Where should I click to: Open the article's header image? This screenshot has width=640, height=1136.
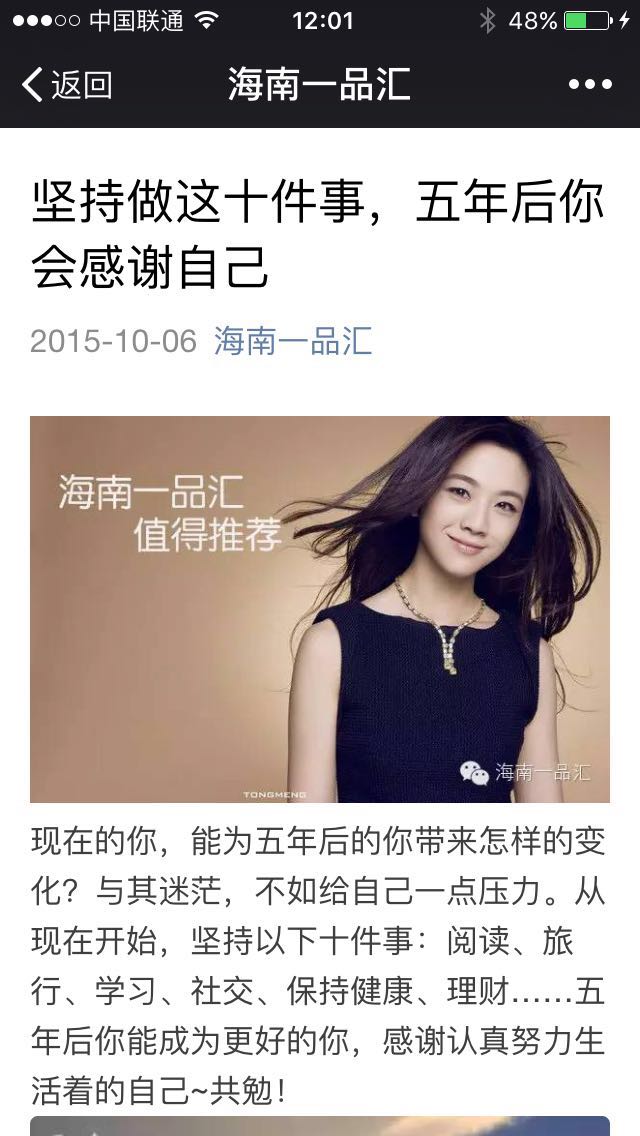tap(320, 609)
